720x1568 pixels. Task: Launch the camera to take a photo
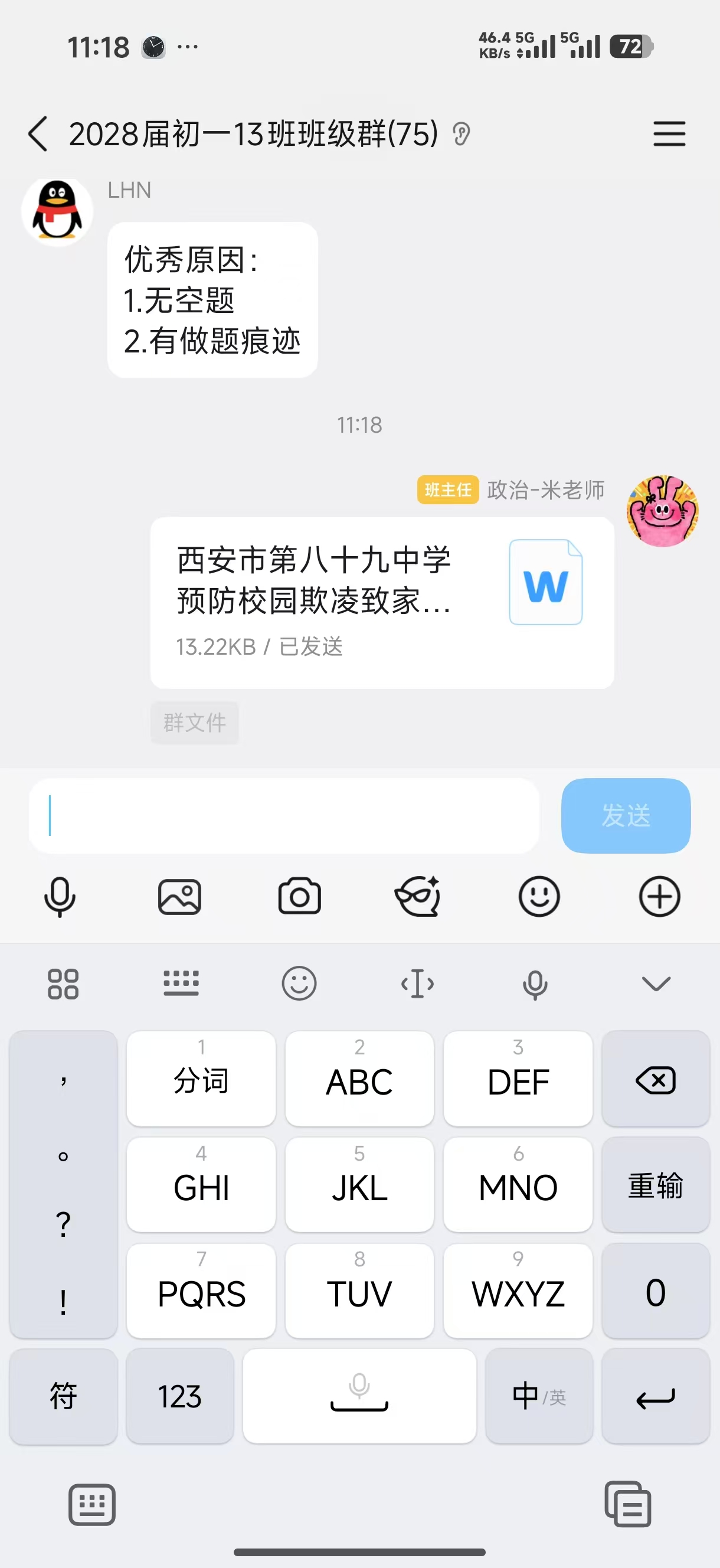pos(299,897)
